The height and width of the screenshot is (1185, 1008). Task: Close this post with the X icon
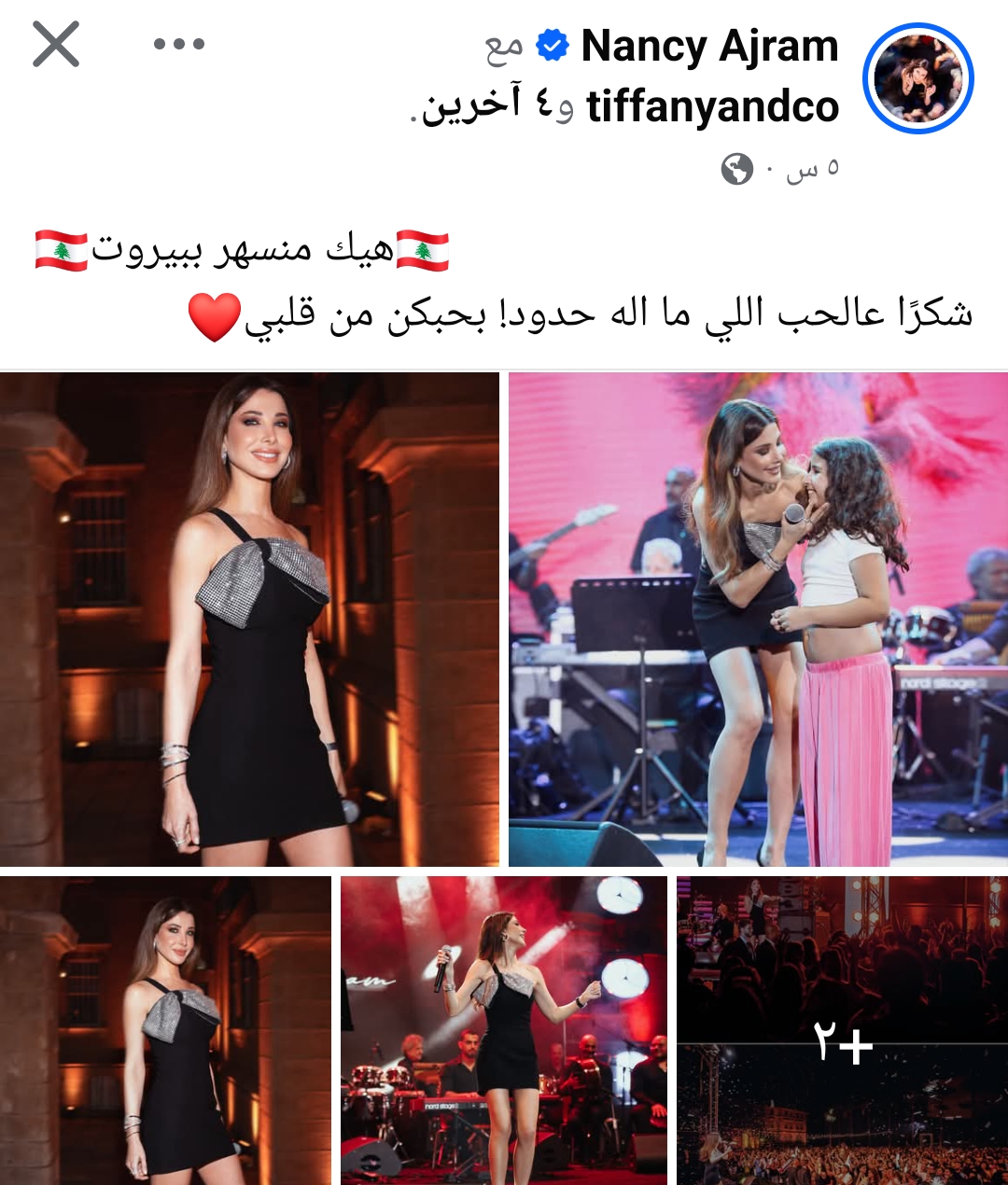56,45
